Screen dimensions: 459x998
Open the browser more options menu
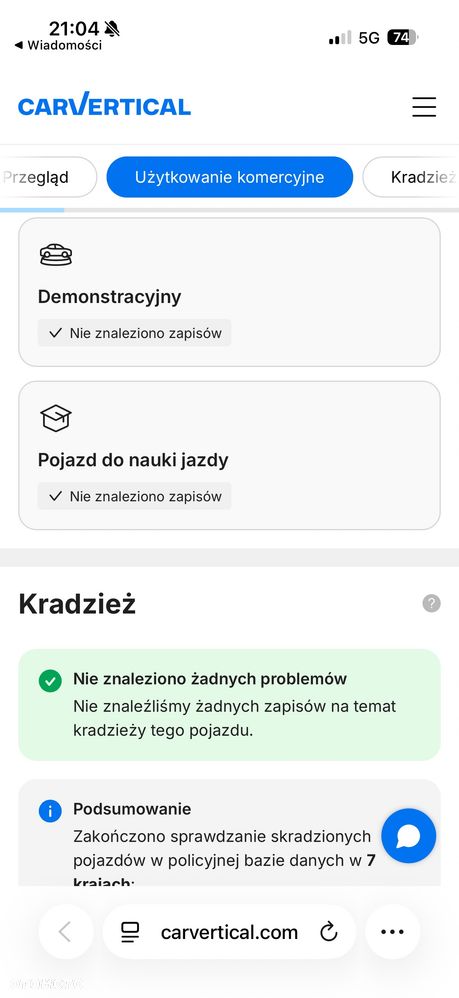(392, 932)
